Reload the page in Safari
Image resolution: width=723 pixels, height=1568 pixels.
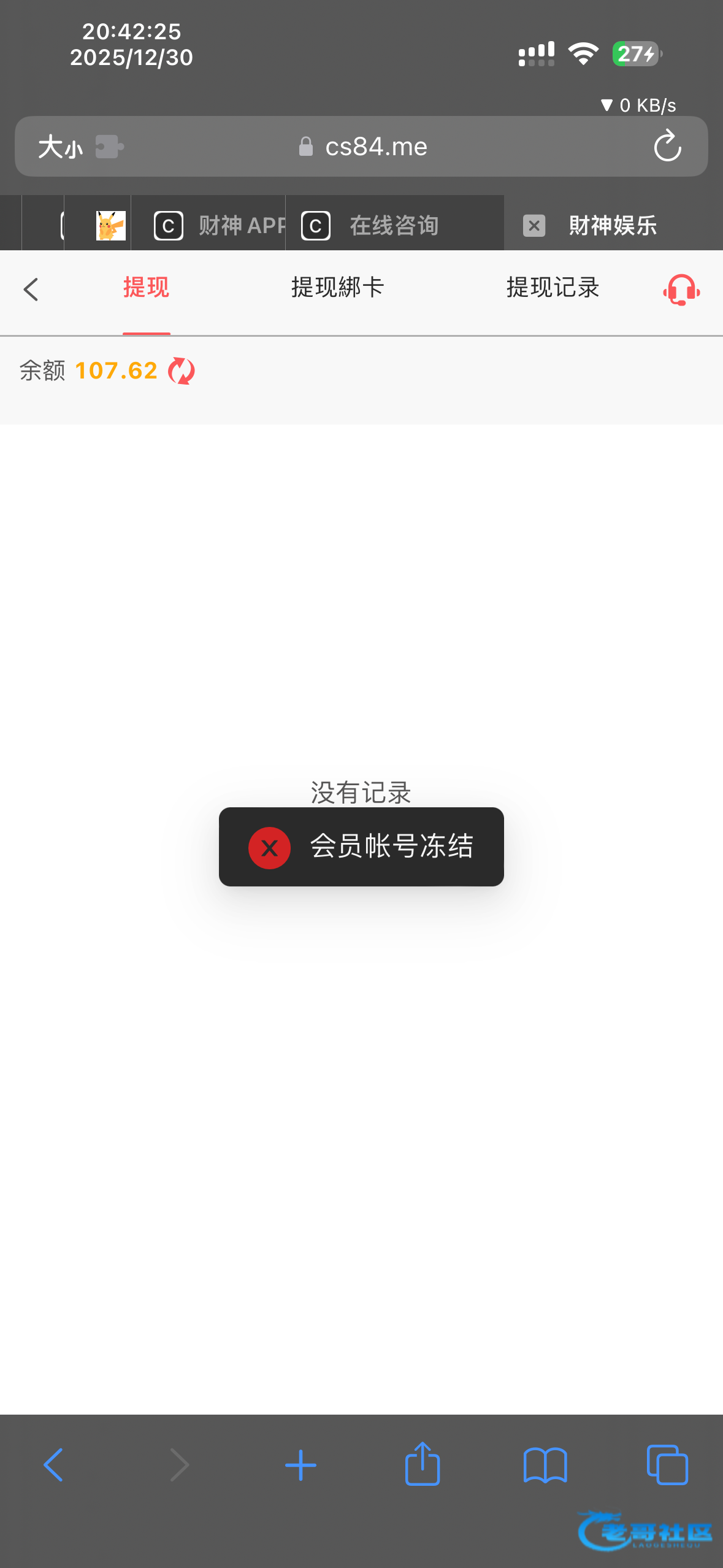coord(667,147)
